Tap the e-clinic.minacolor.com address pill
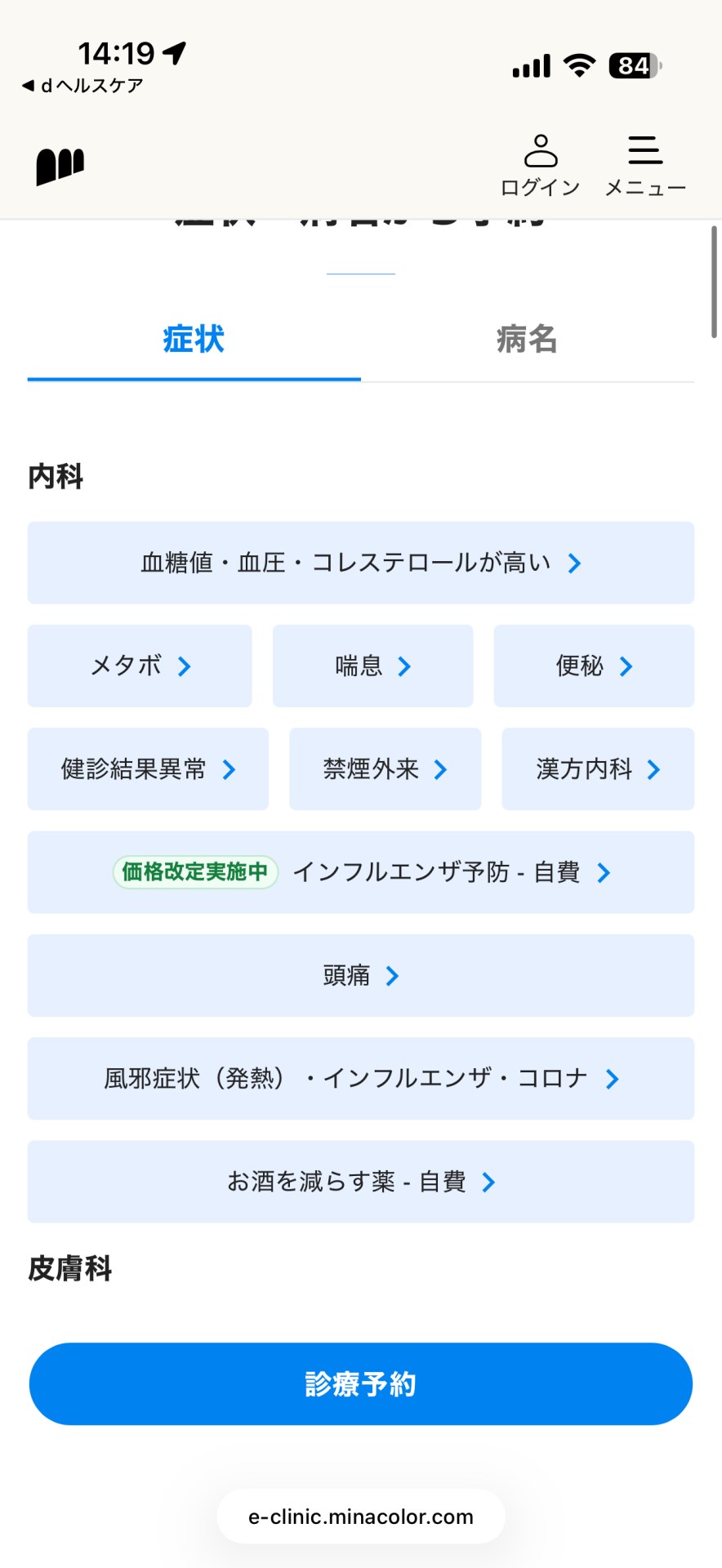The height and width of the screenshot is (1568, 722). pyautogui.click(x=361, y=1517)
